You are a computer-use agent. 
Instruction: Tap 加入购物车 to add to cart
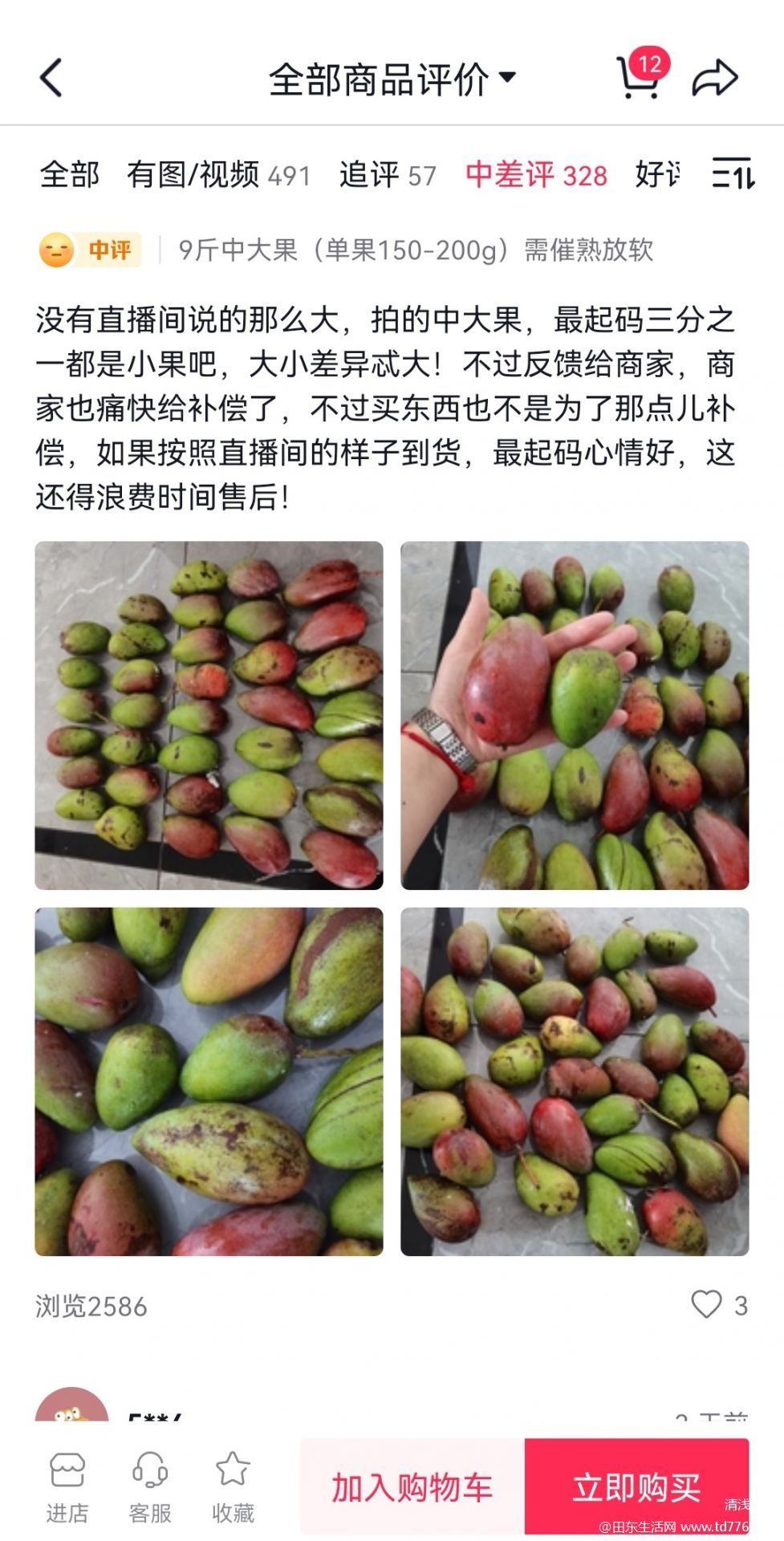(412, 1486)
